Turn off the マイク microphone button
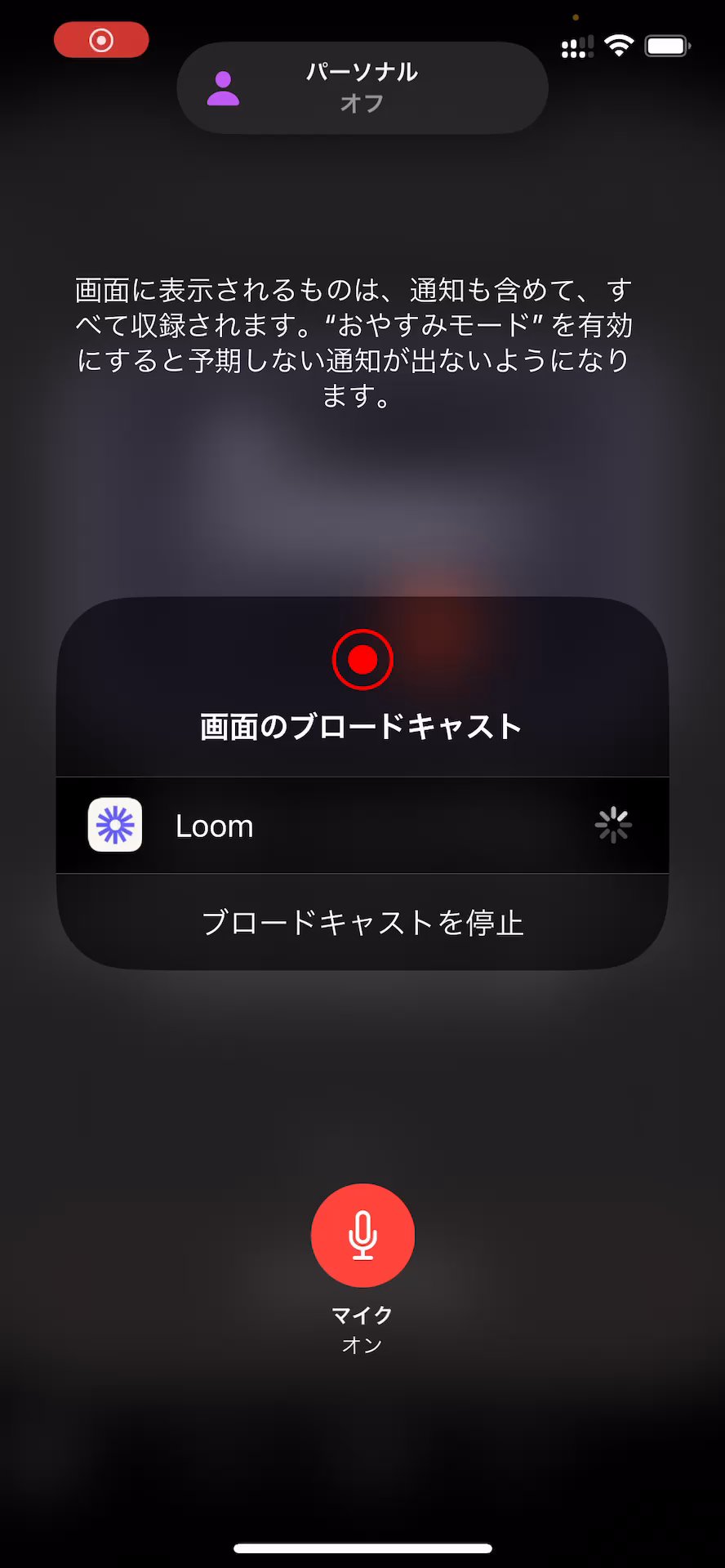The height and width of the screenshot is (1568, 725). [x=362, y=1235]
